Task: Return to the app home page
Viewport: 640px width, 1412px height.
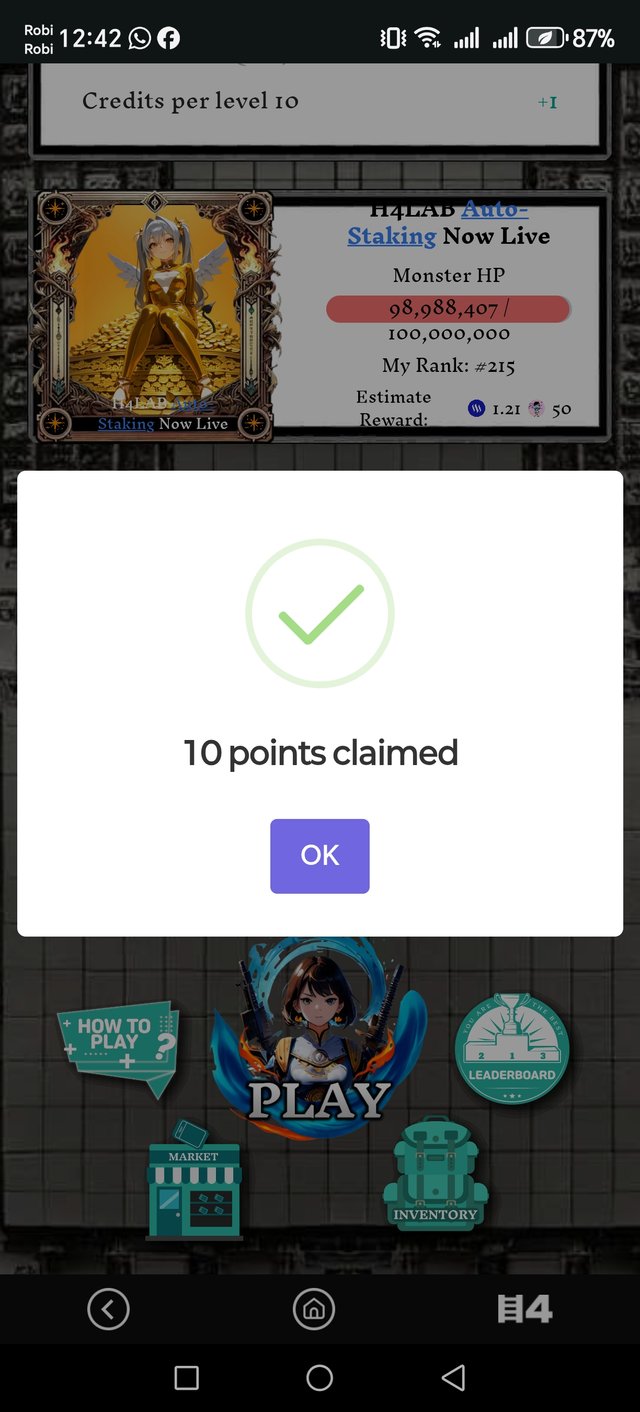Action: click(313, 1309)
